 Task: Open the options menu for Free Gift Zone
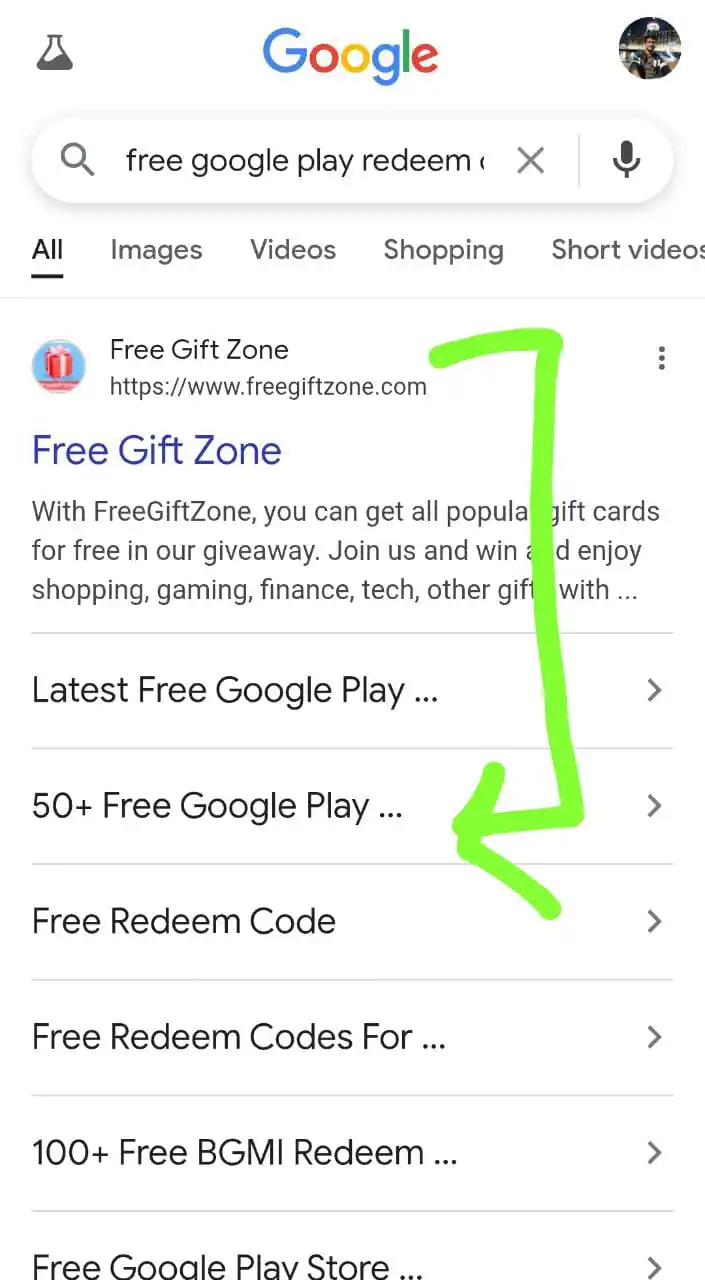point(661,358)
